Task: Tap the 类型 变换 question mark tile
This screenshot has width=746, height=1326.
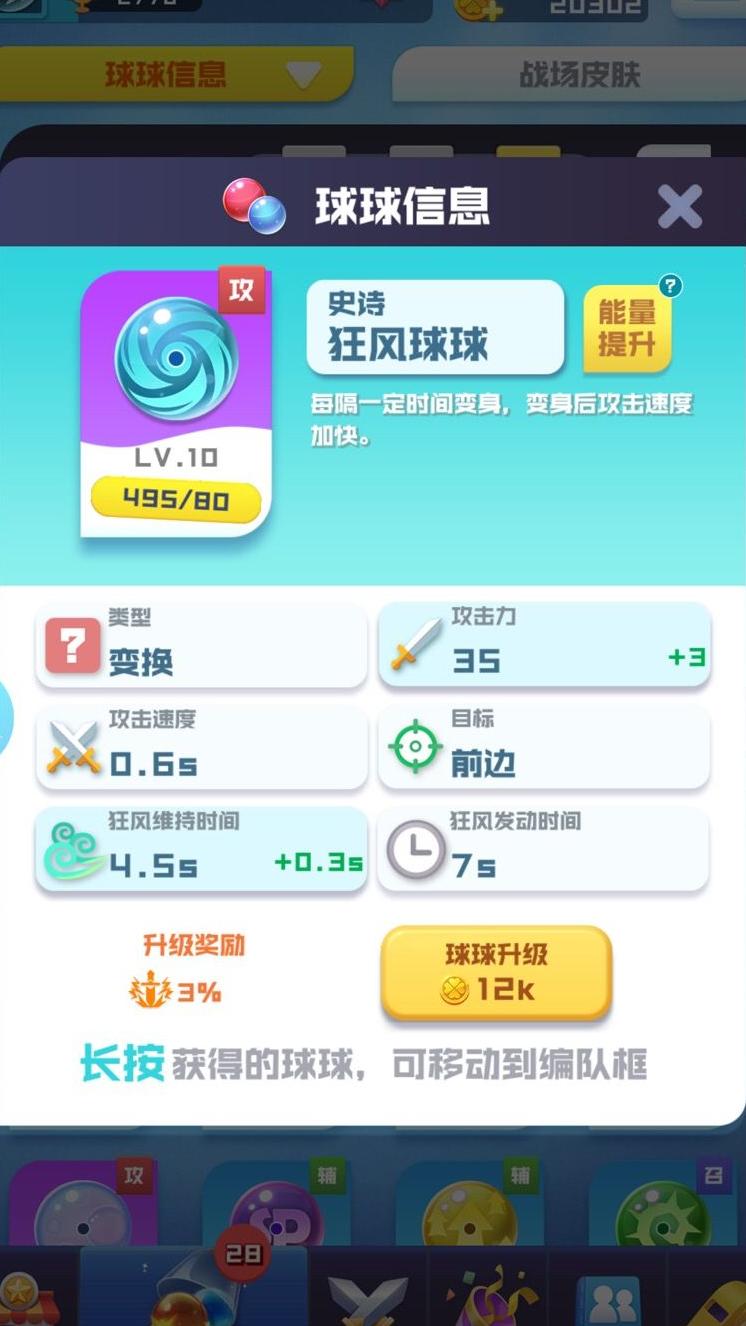Action: pos(73,645)
